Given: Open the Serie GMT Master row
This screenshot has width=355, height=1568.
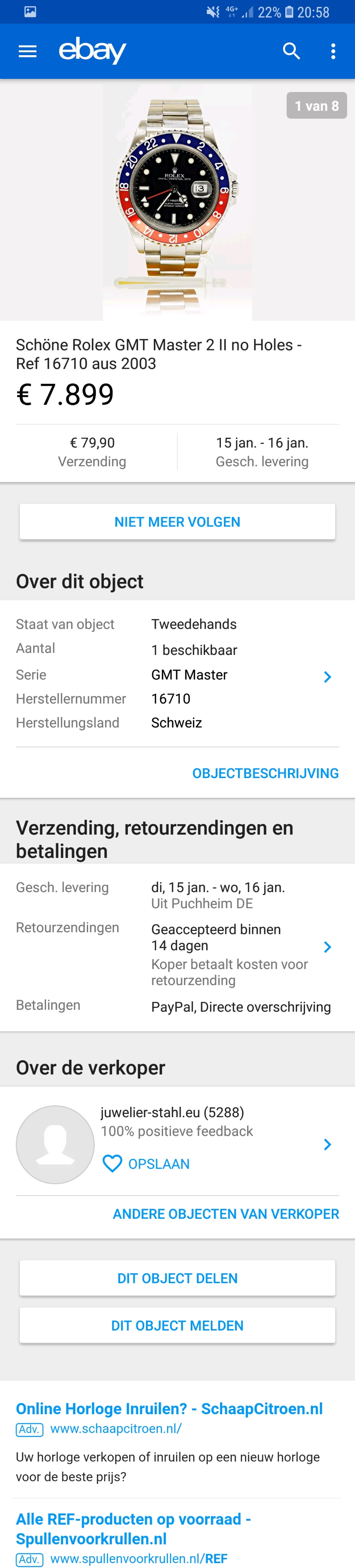Looking at the screenshot, I should [177, 675].
